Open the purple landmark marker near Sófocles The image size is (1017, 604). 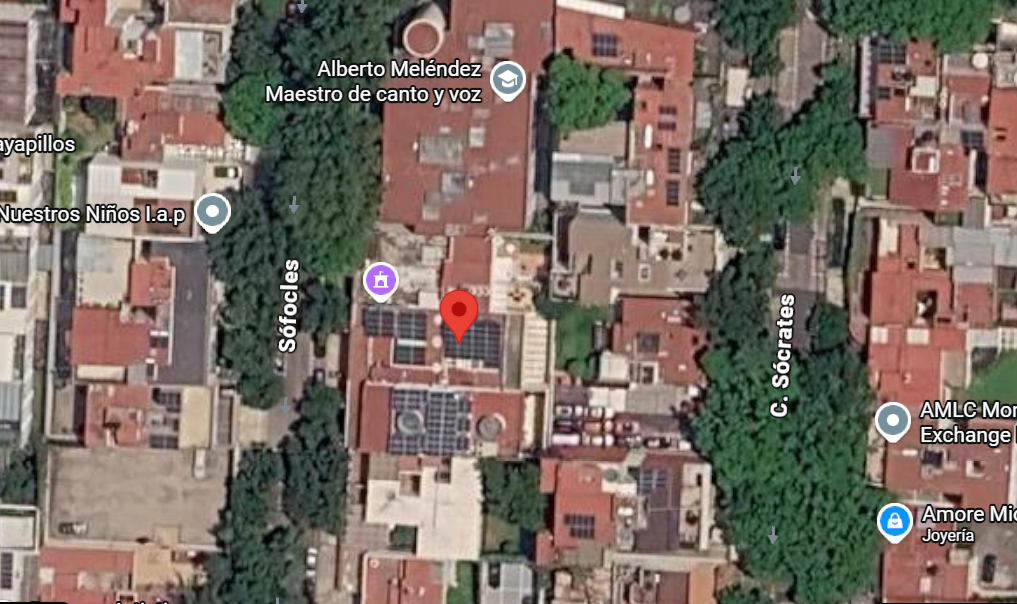380,282
